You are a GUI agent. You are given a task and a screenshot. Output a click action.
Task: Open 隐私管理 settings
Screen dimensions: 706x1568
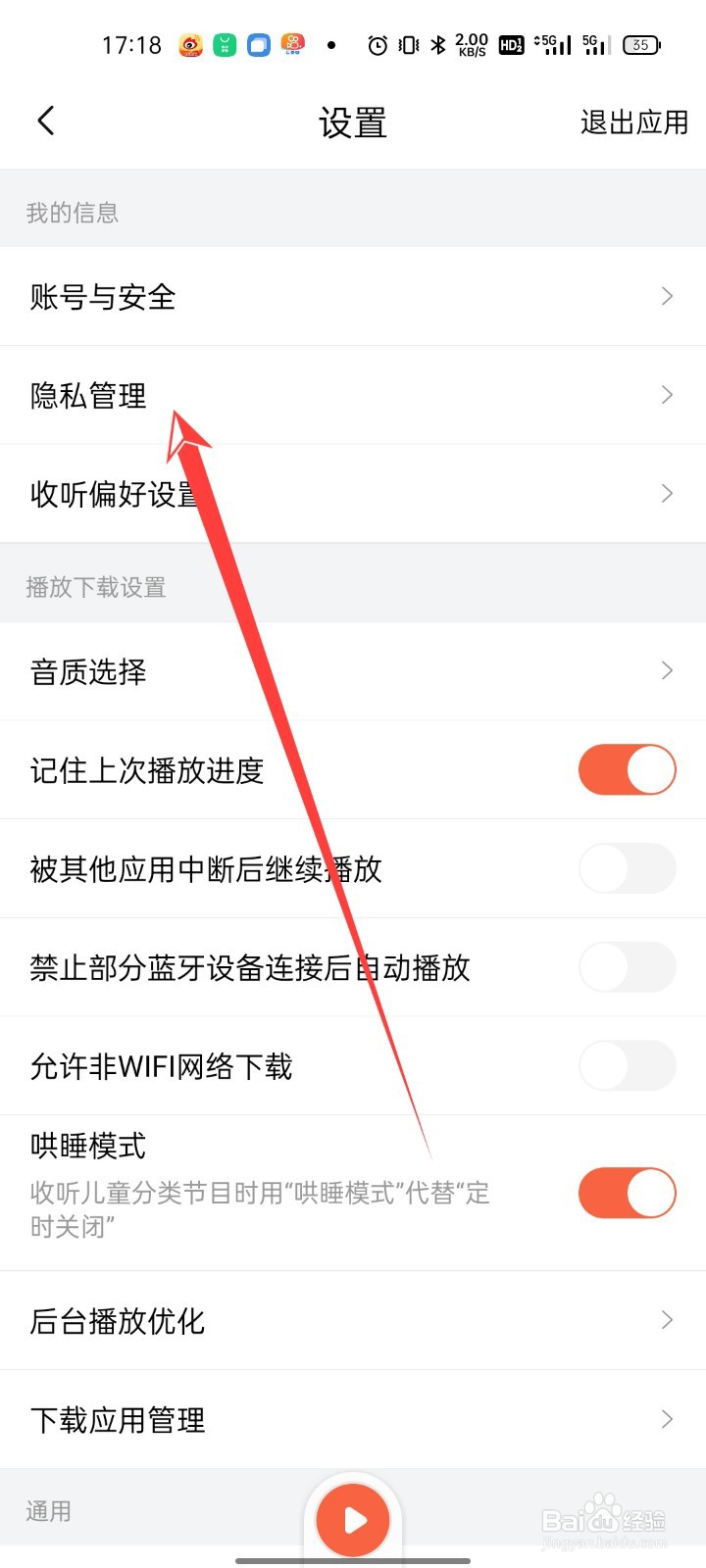point(353,395)
